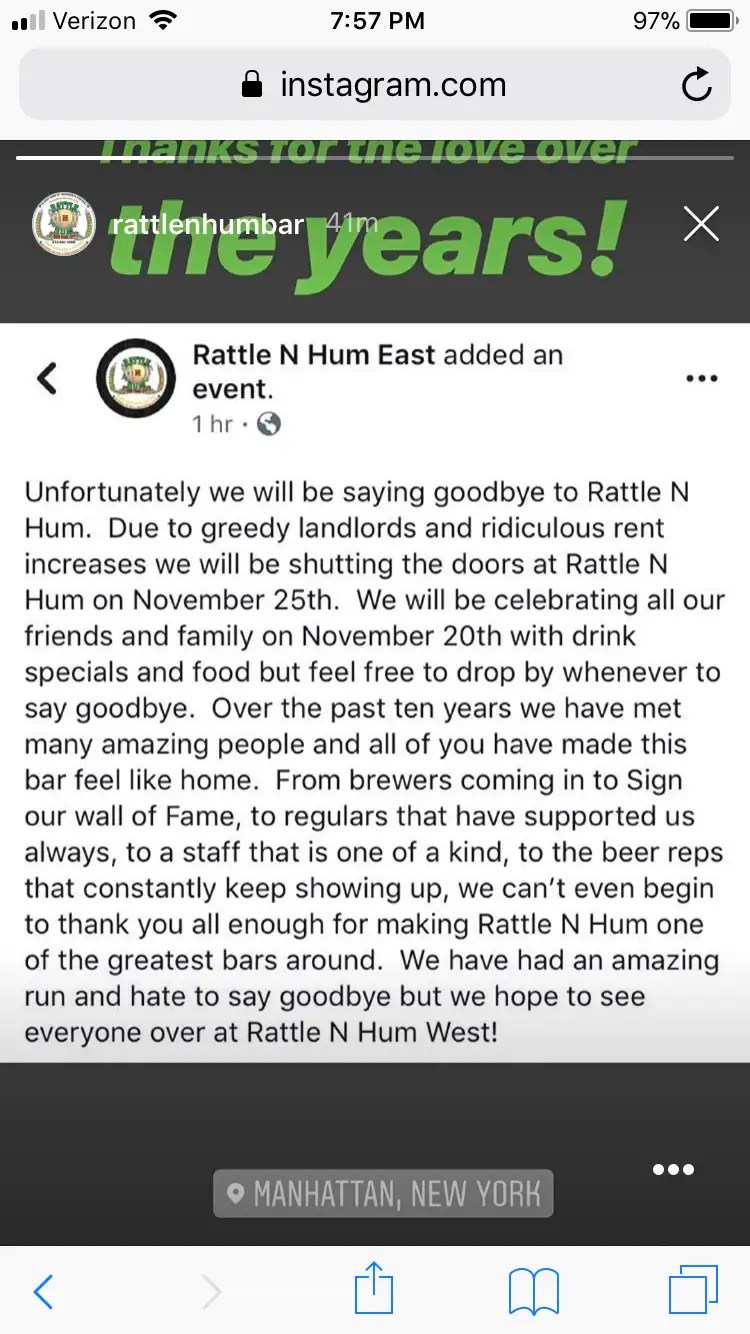Tap the Safari back navigation chevron
This screenshot has width=750, height=1334.
pyautogui.click(x=42, y=1291)
